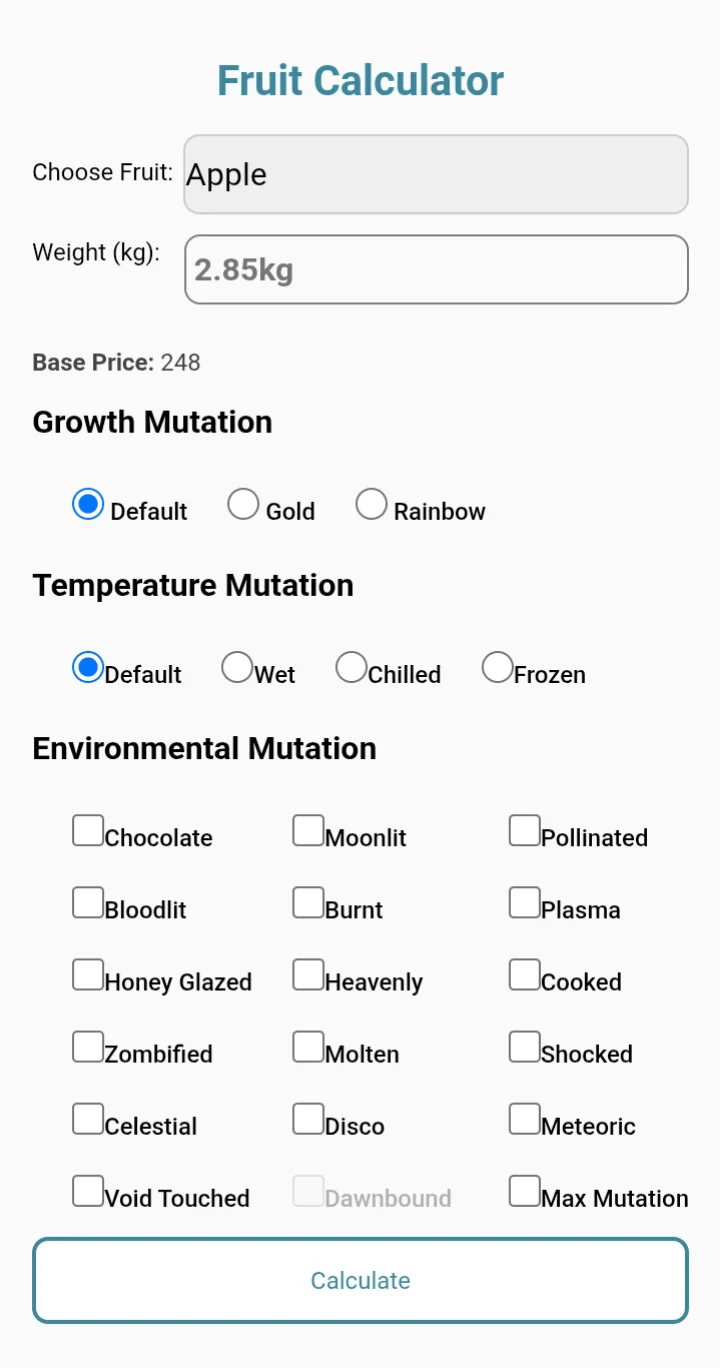Viewport: 720px width, 1368px height.
Task: Check the Moonlit mutation box
Action: click(307, 829)
